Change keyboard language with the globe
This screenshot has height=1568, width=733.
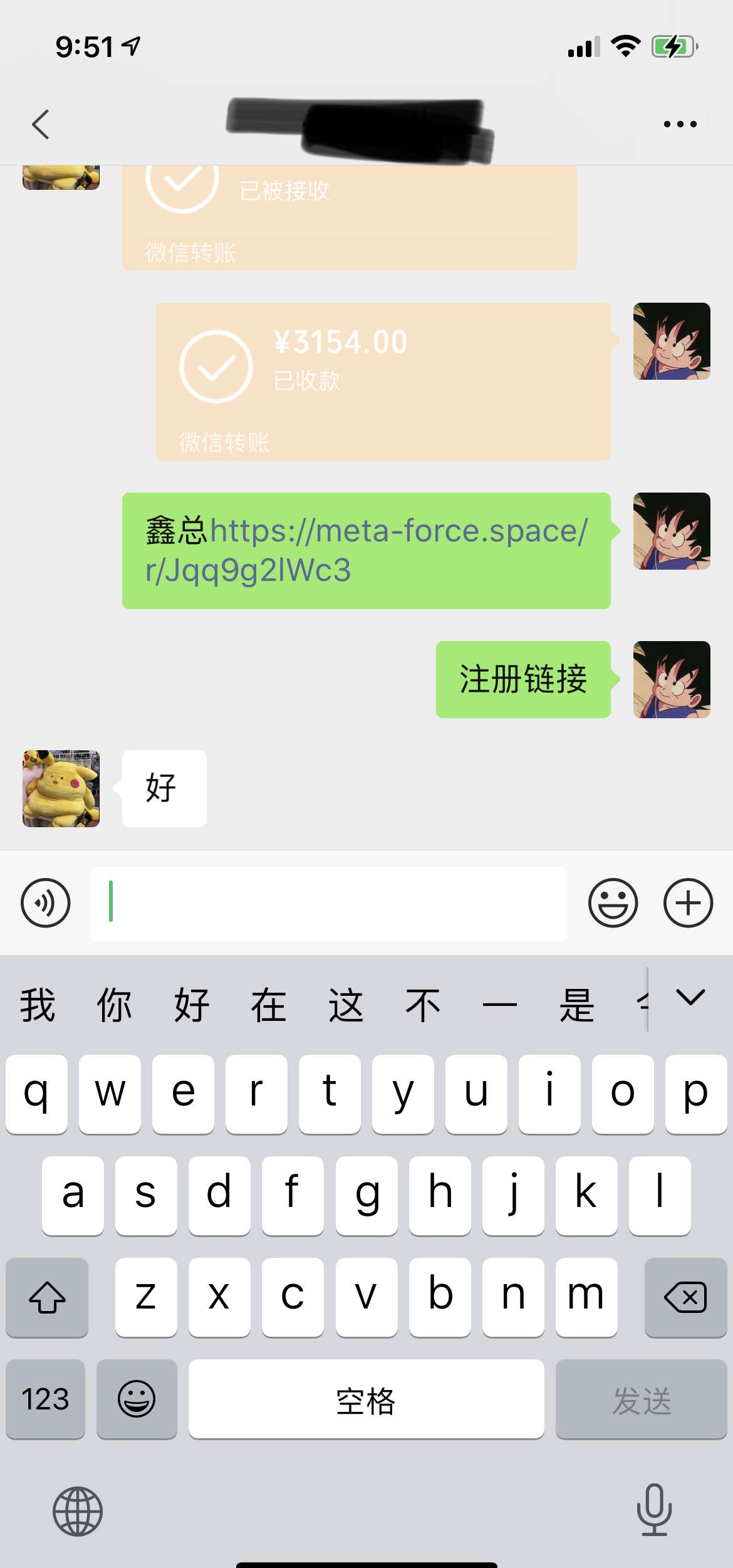click(x=78, y=1512)
